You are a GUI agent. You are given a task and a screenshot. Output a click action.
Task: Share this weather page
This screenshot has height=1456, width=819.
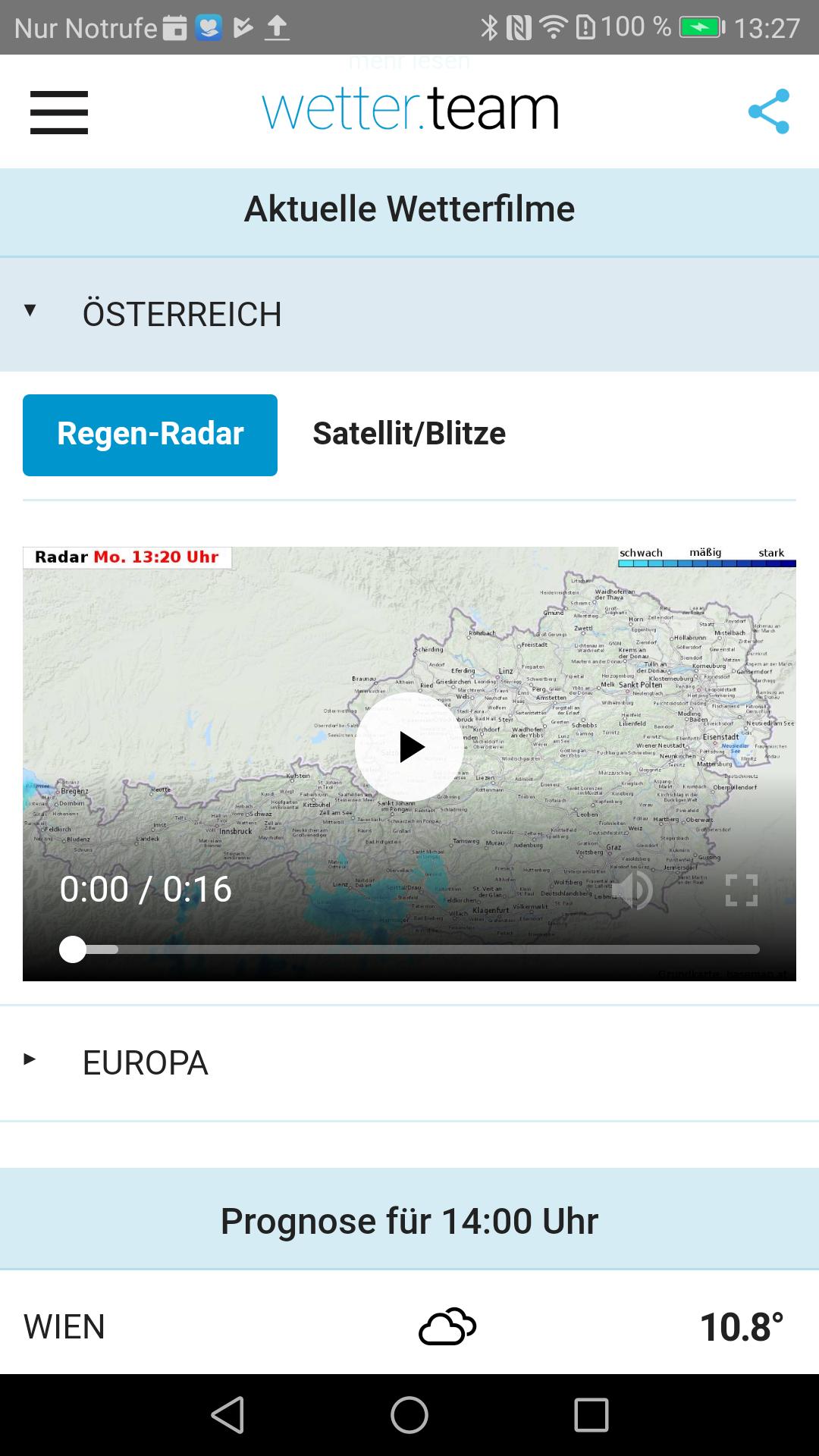click(x=768, y=111)
